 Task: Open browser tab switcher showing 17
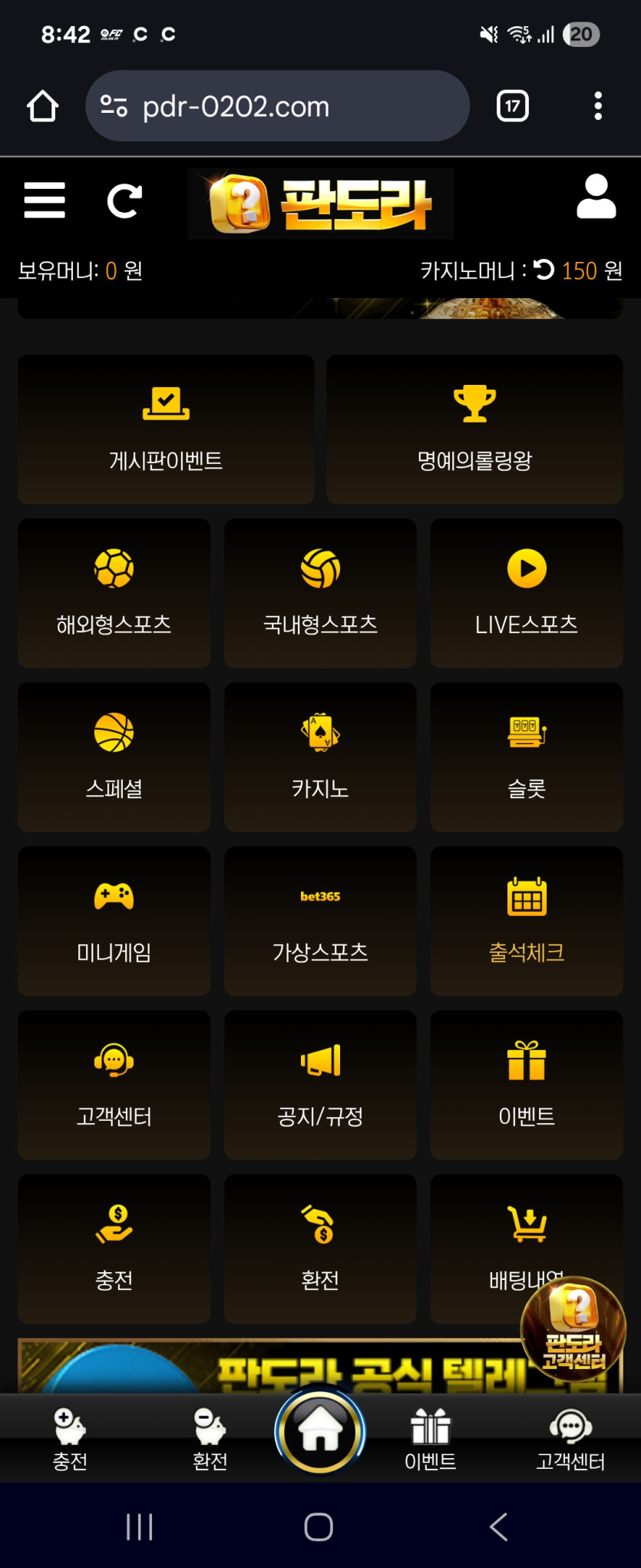[513, 106]
